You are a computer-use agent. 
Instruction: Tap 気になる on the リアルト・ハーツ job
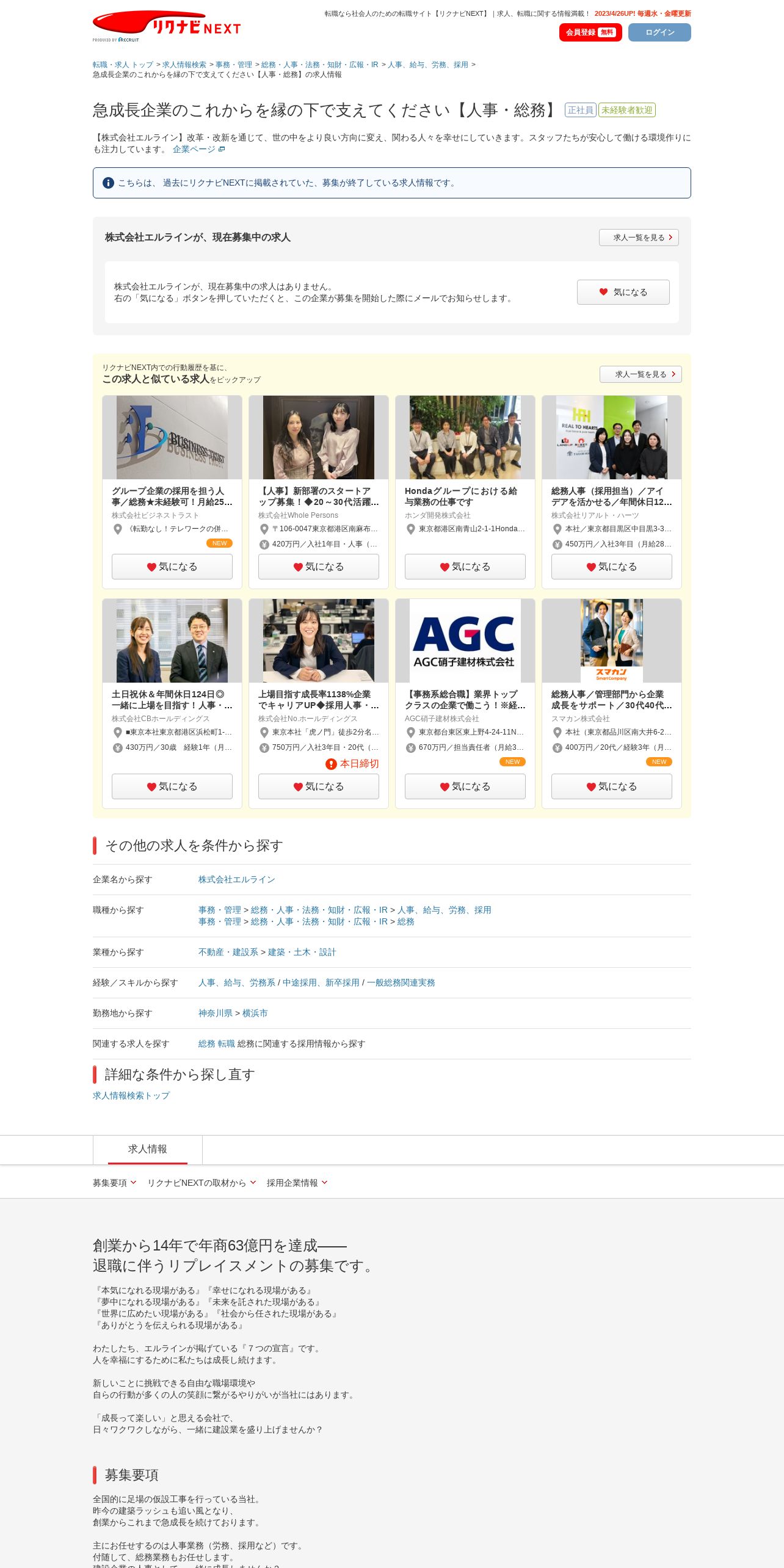click(x=611, y=567)
